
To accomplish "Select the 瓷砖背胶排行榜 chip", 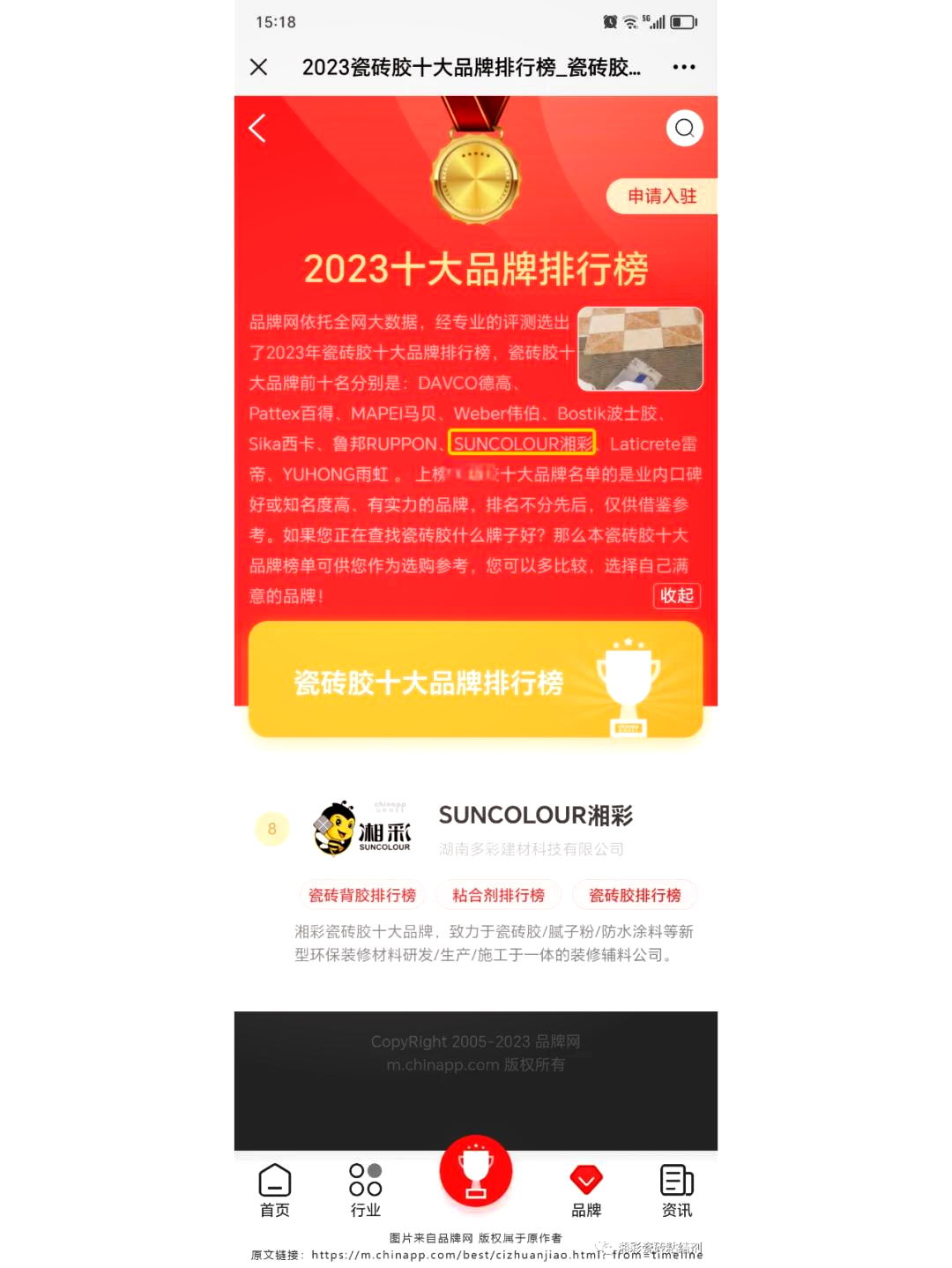I will pos(362,895).
